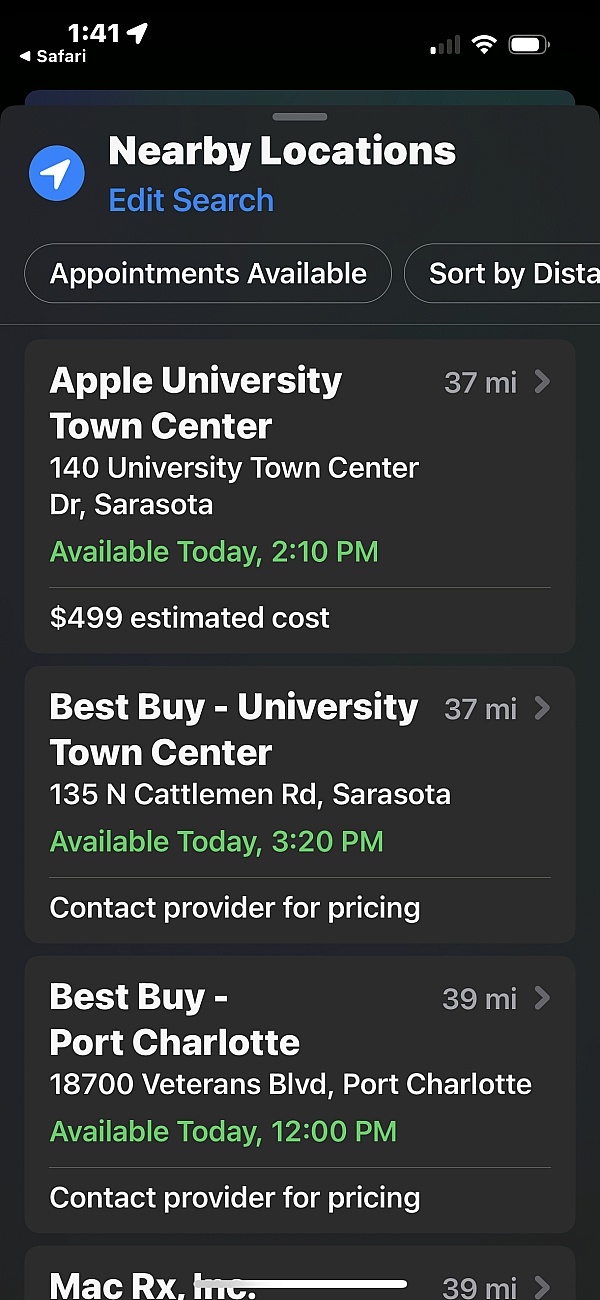The width and height of the screenshot is (600, 1300).
Task: Return to Safari via the back link
Action: click(54, 57)
